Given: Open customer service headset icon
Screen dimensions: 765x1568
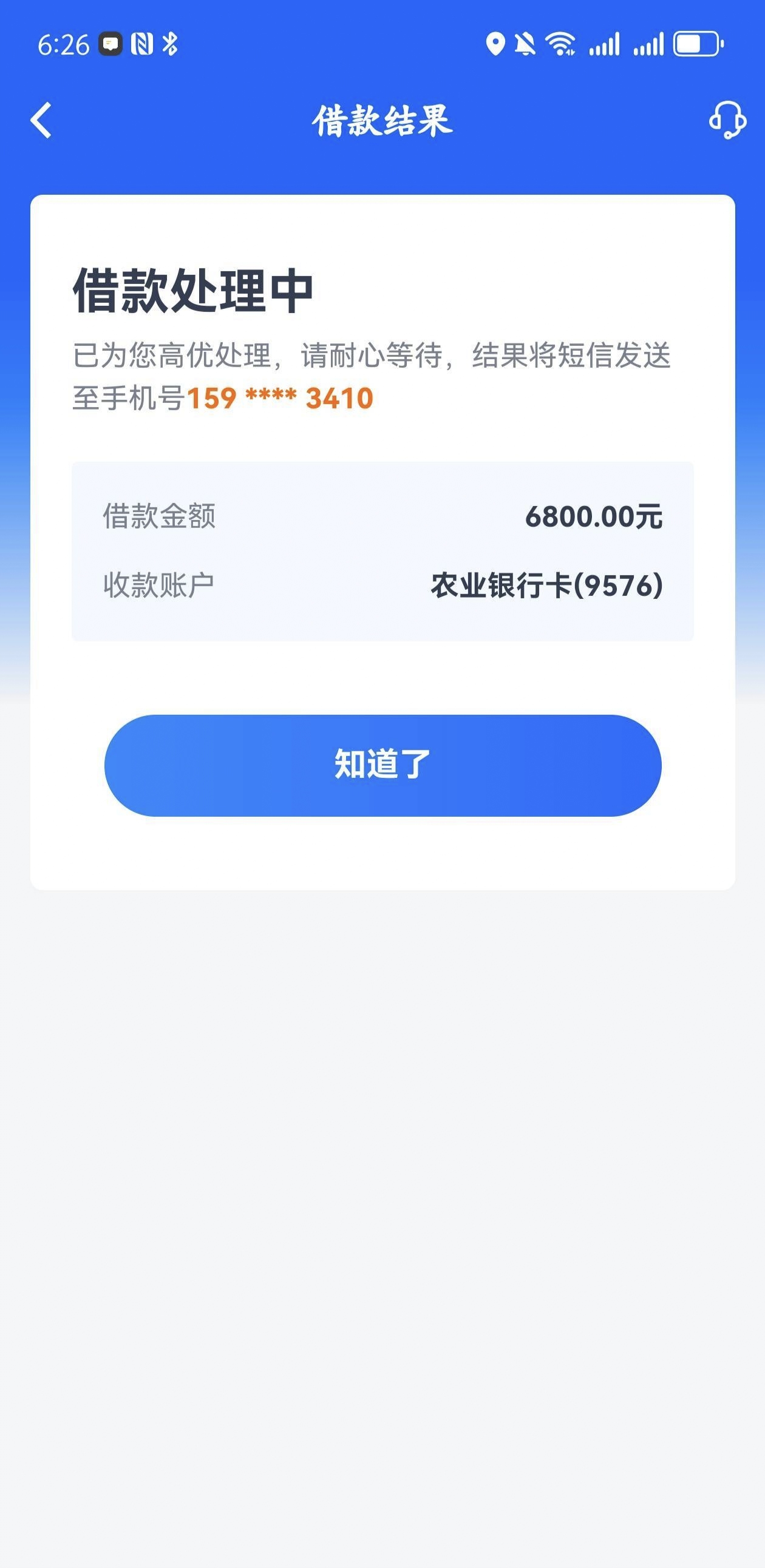Looking at the screenshot, I should click(727, 120).
